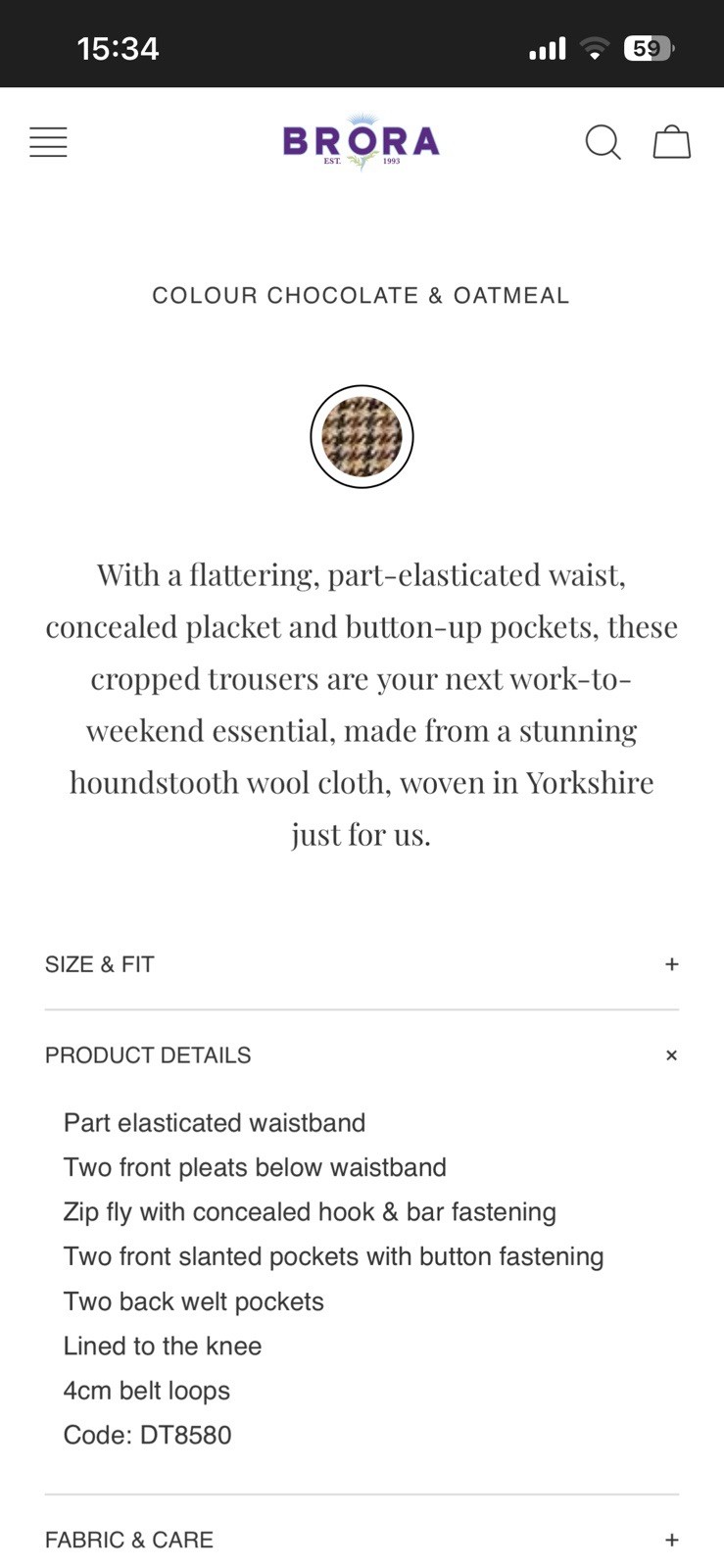Select the chocolate & oatmeal houndstooth swatch
724x1568 pixels.
pos(362,436)
